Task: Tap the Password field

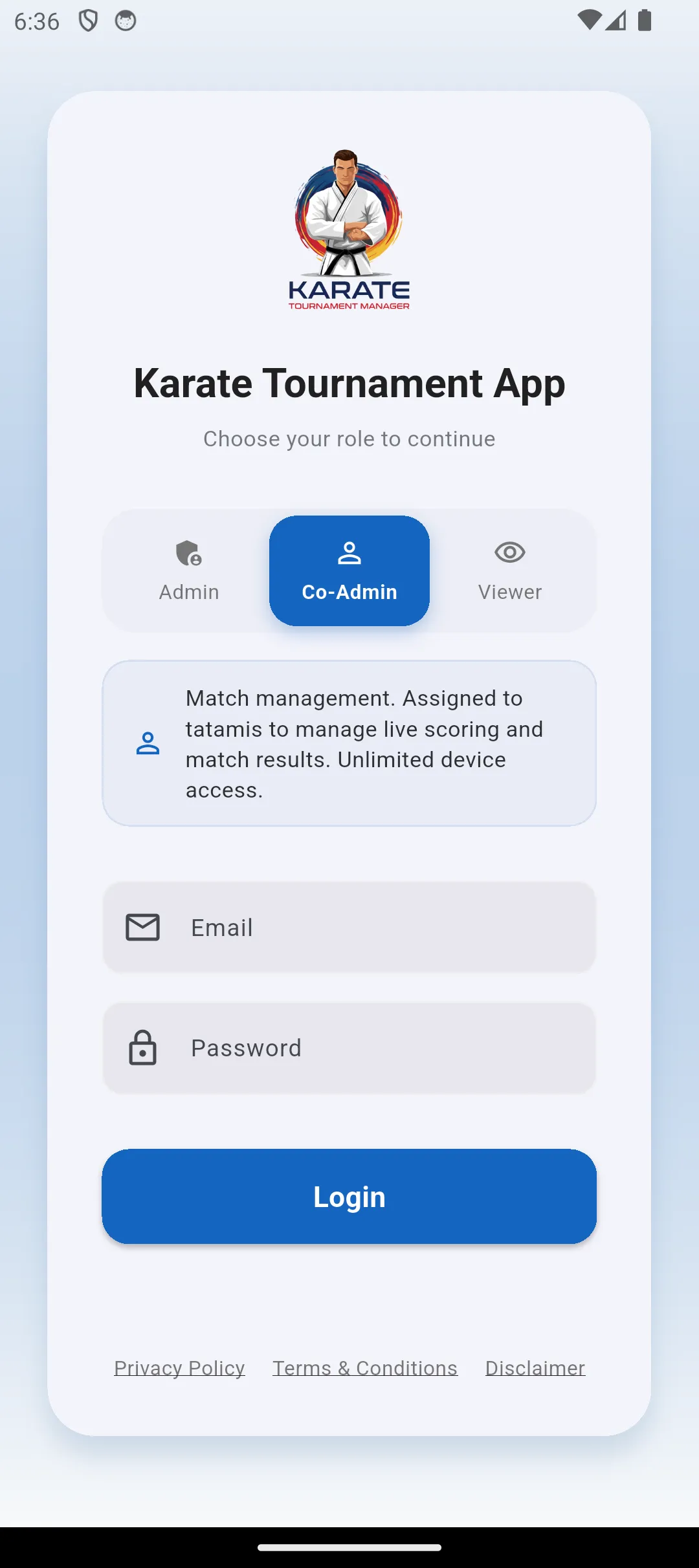Action: click(x=349, y=1048)
